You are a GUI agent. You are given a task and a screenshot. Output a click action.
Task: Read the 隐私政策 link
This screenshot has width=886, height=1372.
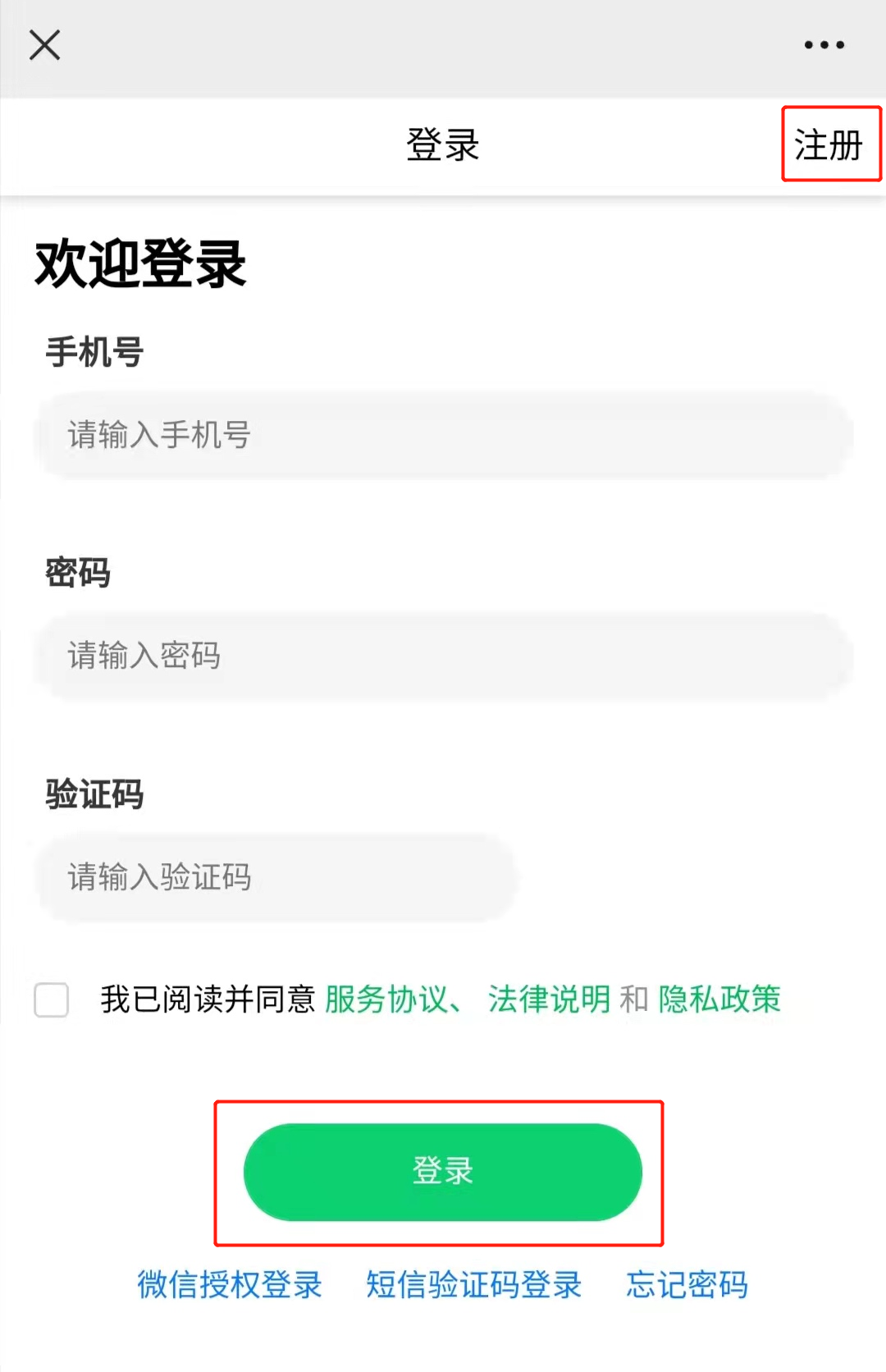click(x=719, y=999)
